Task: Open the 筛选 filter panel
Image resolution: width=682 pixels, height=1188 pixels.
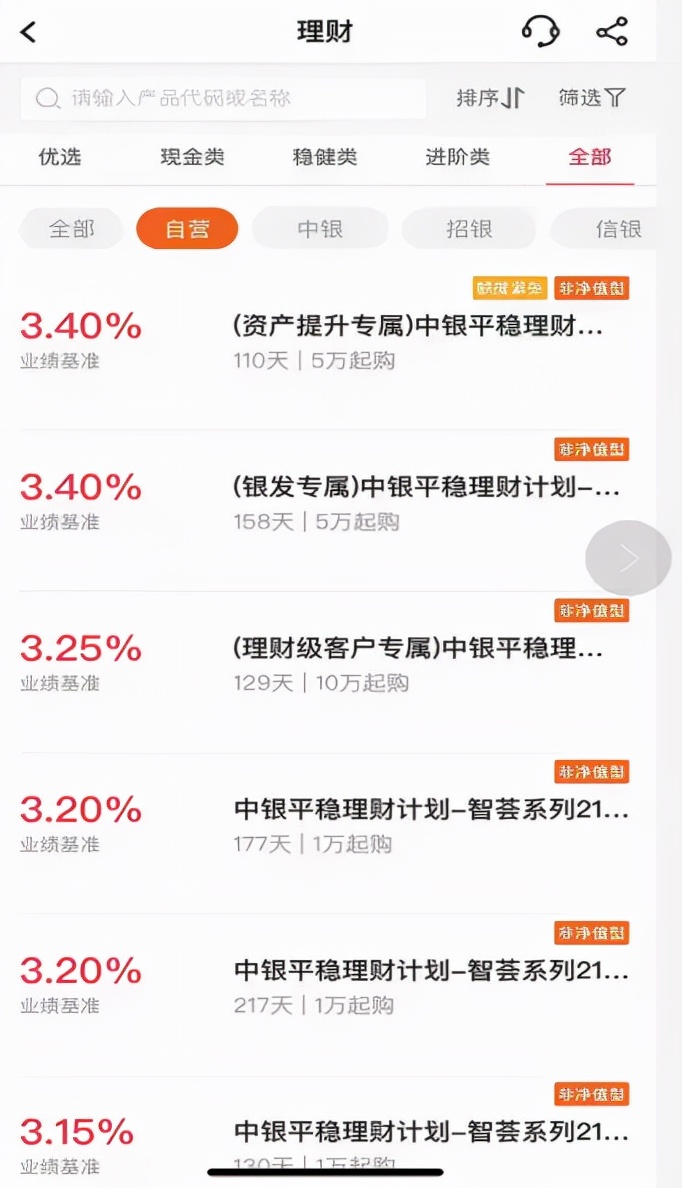Action: 592,98
